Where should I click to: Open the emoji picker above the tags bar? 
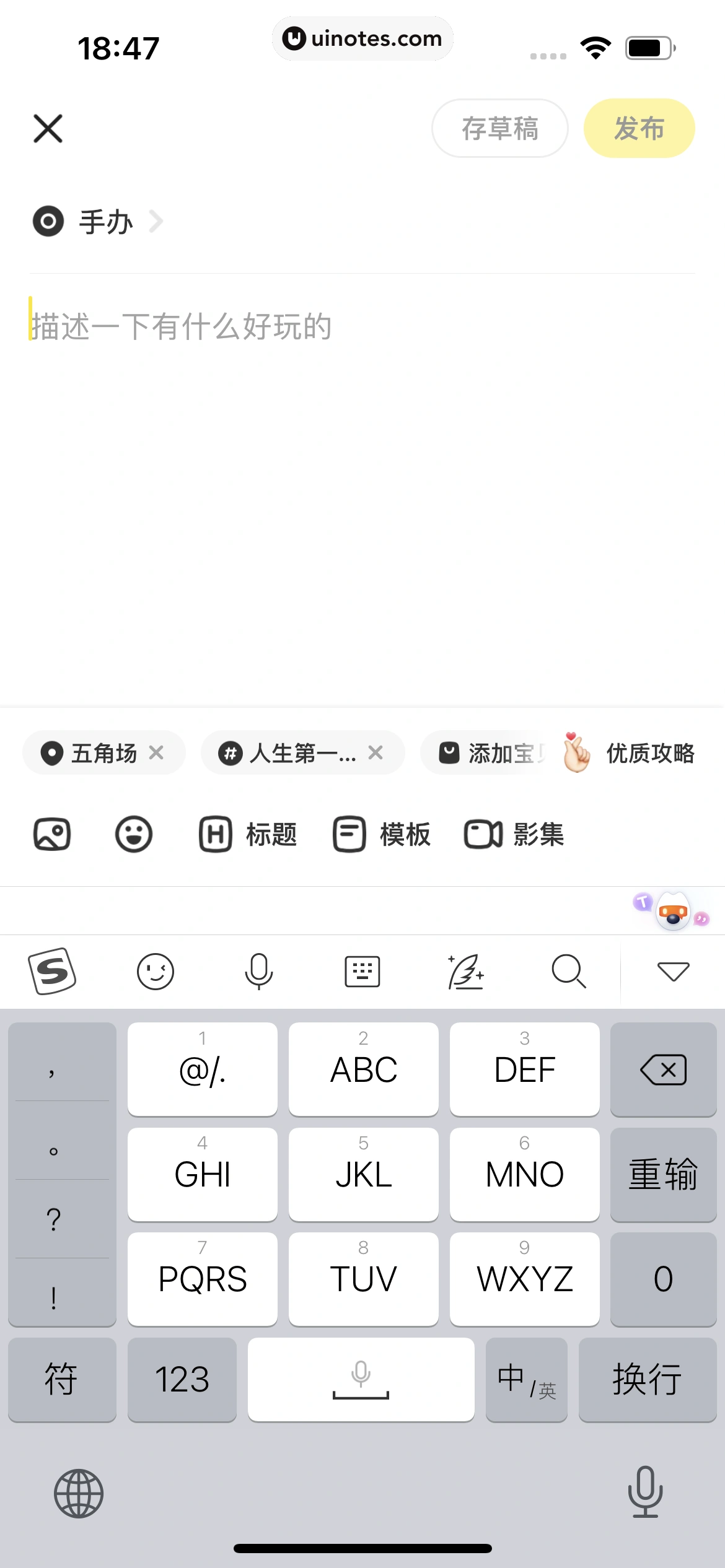(x=134, y=834)
